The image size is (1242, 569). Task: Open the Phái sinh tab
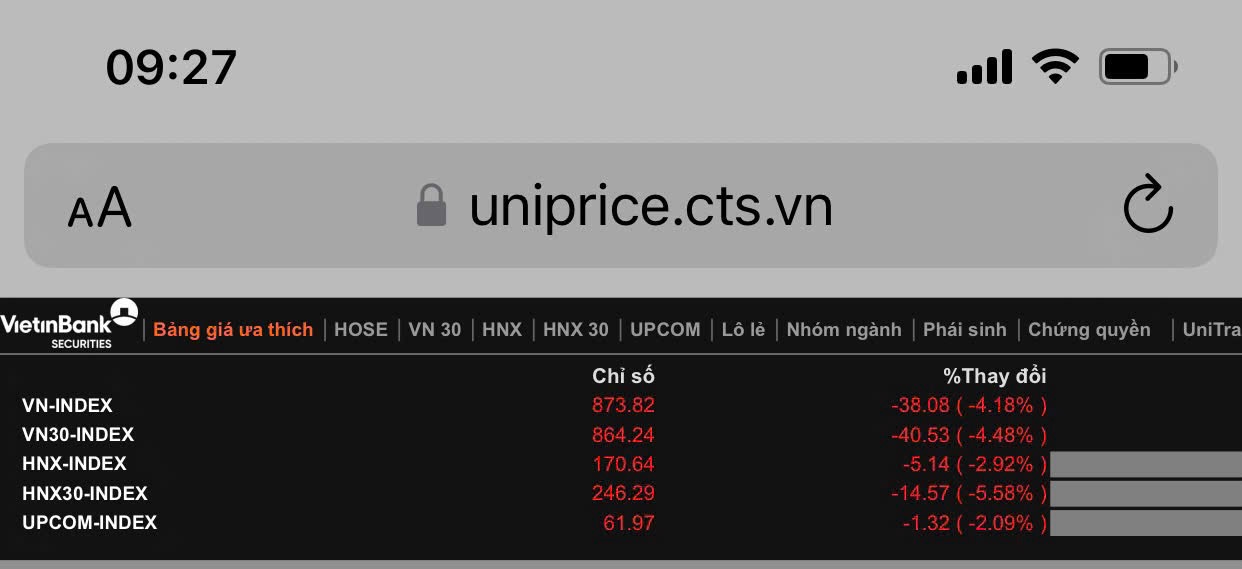click(965, 329)
